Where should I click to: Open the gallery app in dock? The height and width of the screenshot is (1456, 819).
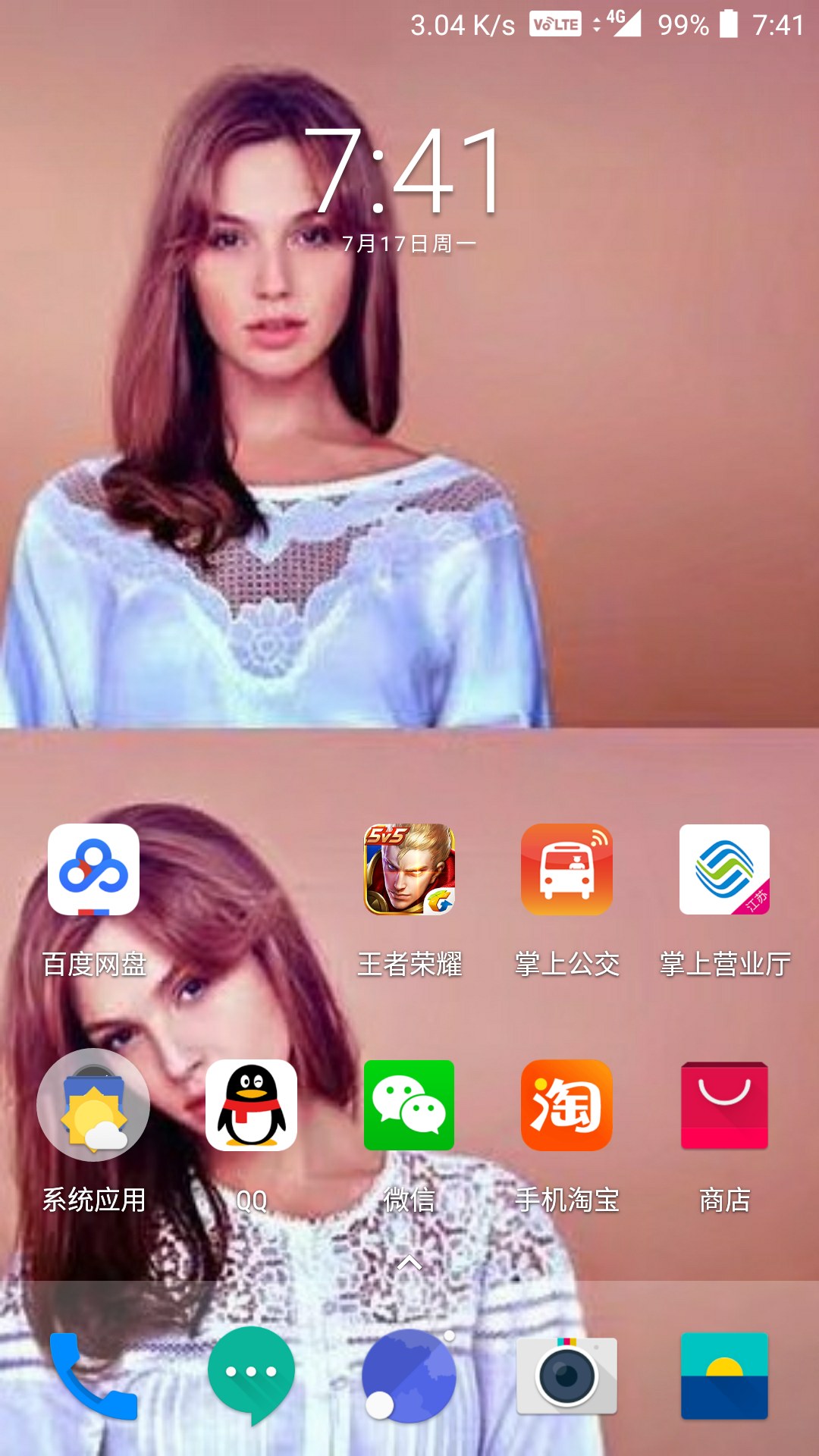coord(724,1376)
